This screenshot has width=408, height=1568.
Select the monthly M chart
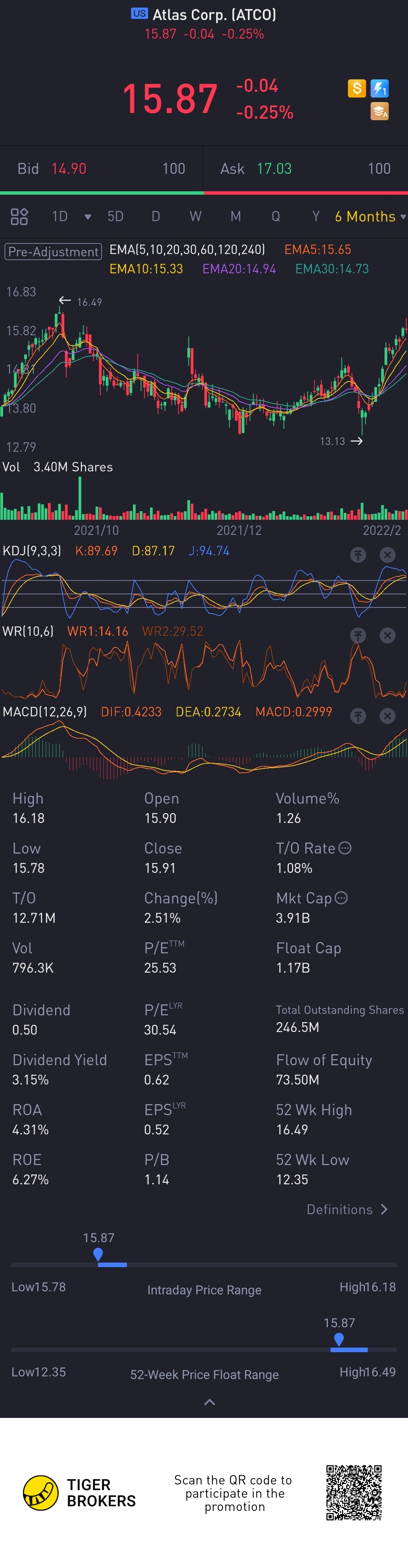click(x=236, y=217)
